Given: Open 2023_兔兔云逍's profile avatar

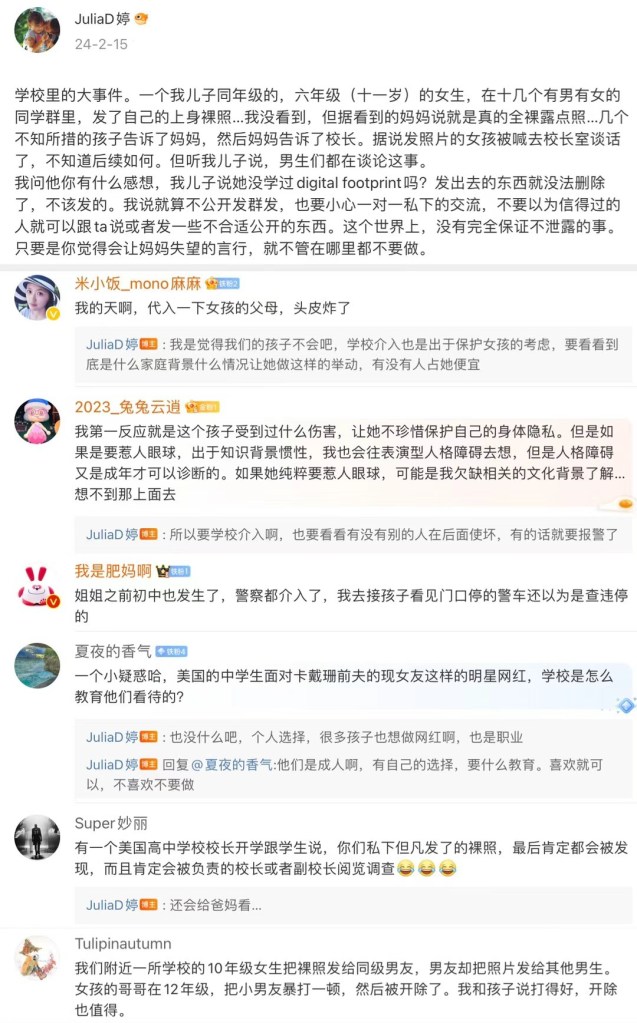Looking at the screenshot, I should point(37,421).
